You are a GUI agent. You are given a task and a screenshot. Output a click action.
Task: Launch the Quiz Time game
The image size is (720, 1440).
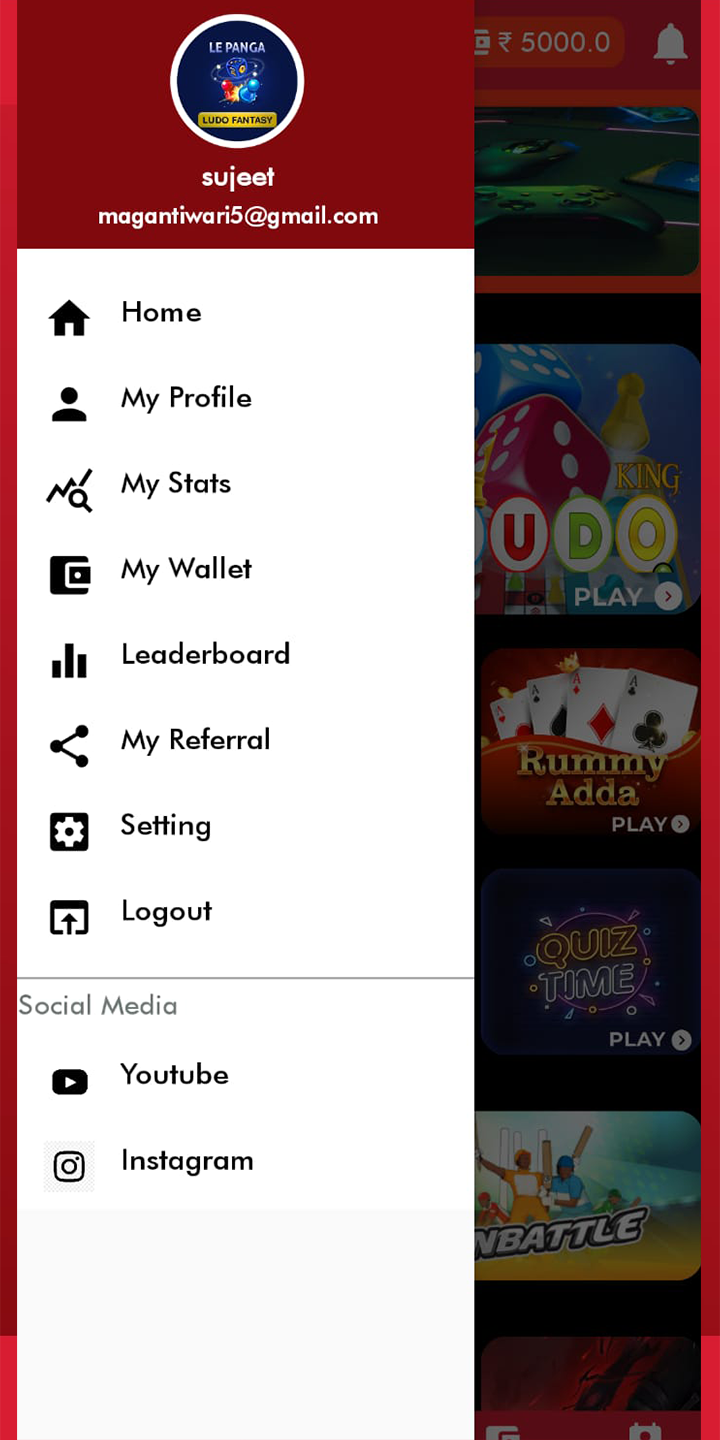(590, 962)
